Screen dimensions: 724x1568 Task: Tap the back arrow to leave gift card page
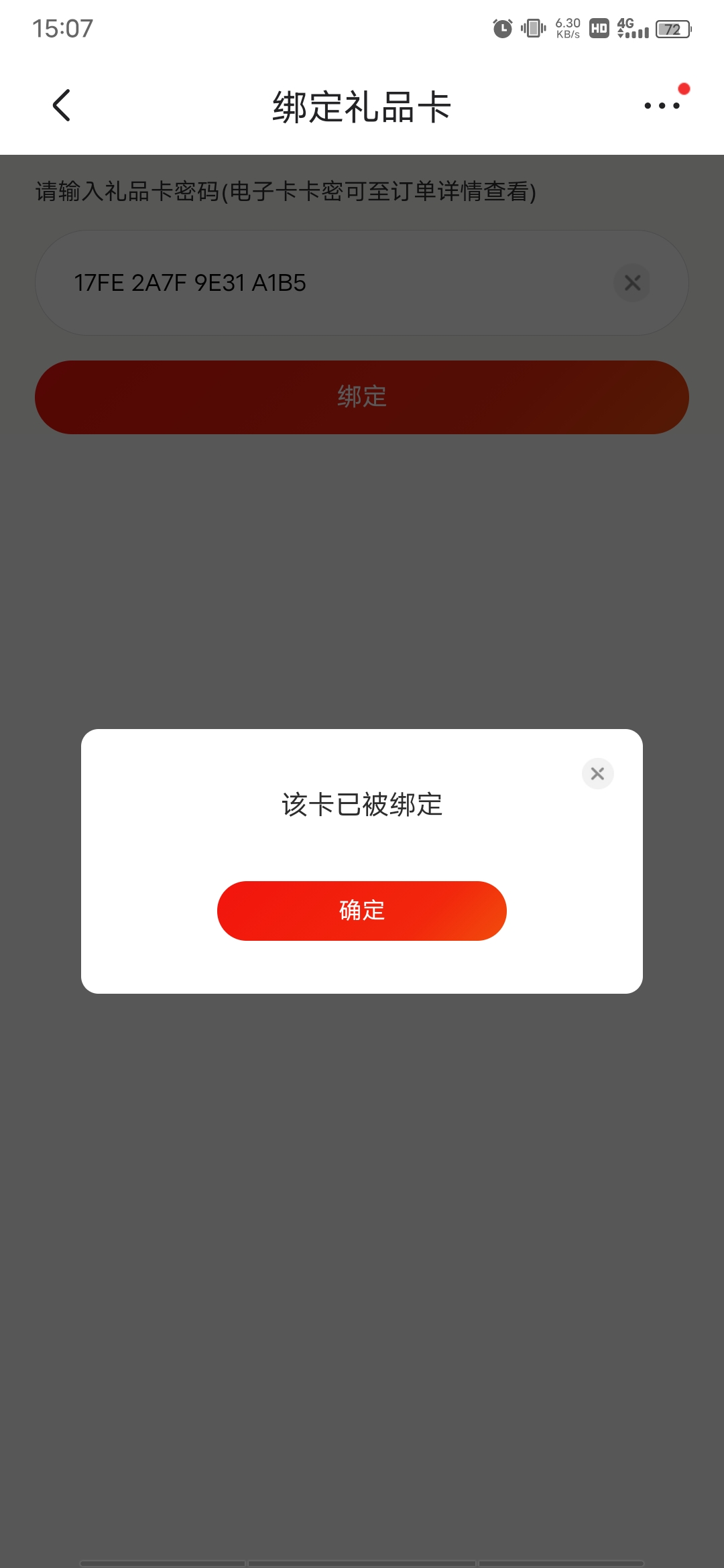[x=61, y=106]
